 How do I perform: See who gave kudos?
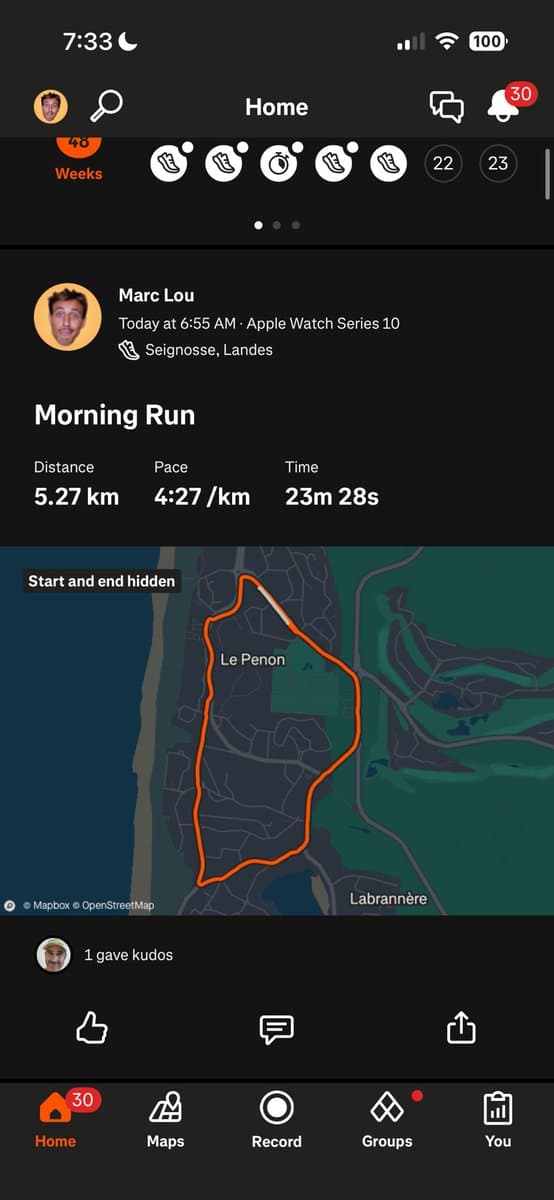(105, 955)
